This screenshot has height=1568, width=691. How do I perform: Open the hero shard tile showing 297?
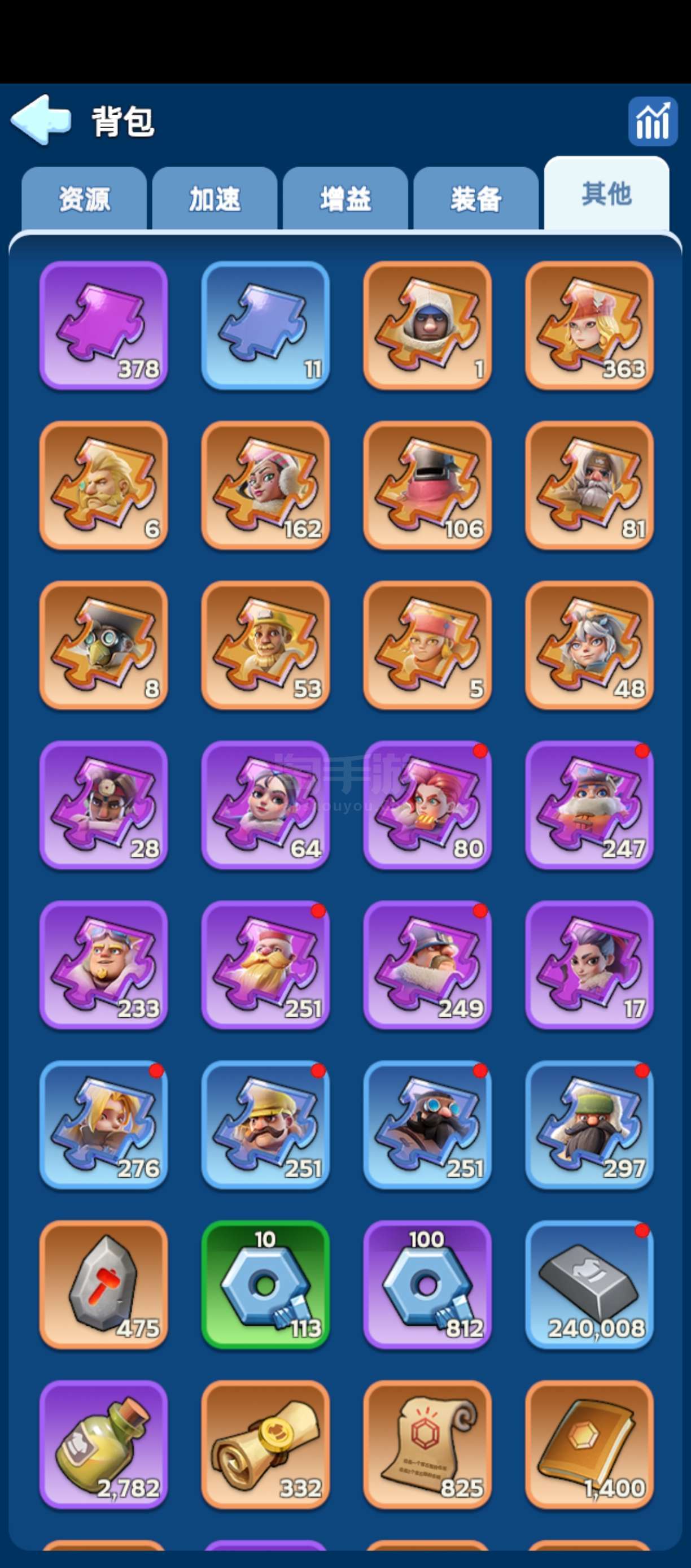589,1124
